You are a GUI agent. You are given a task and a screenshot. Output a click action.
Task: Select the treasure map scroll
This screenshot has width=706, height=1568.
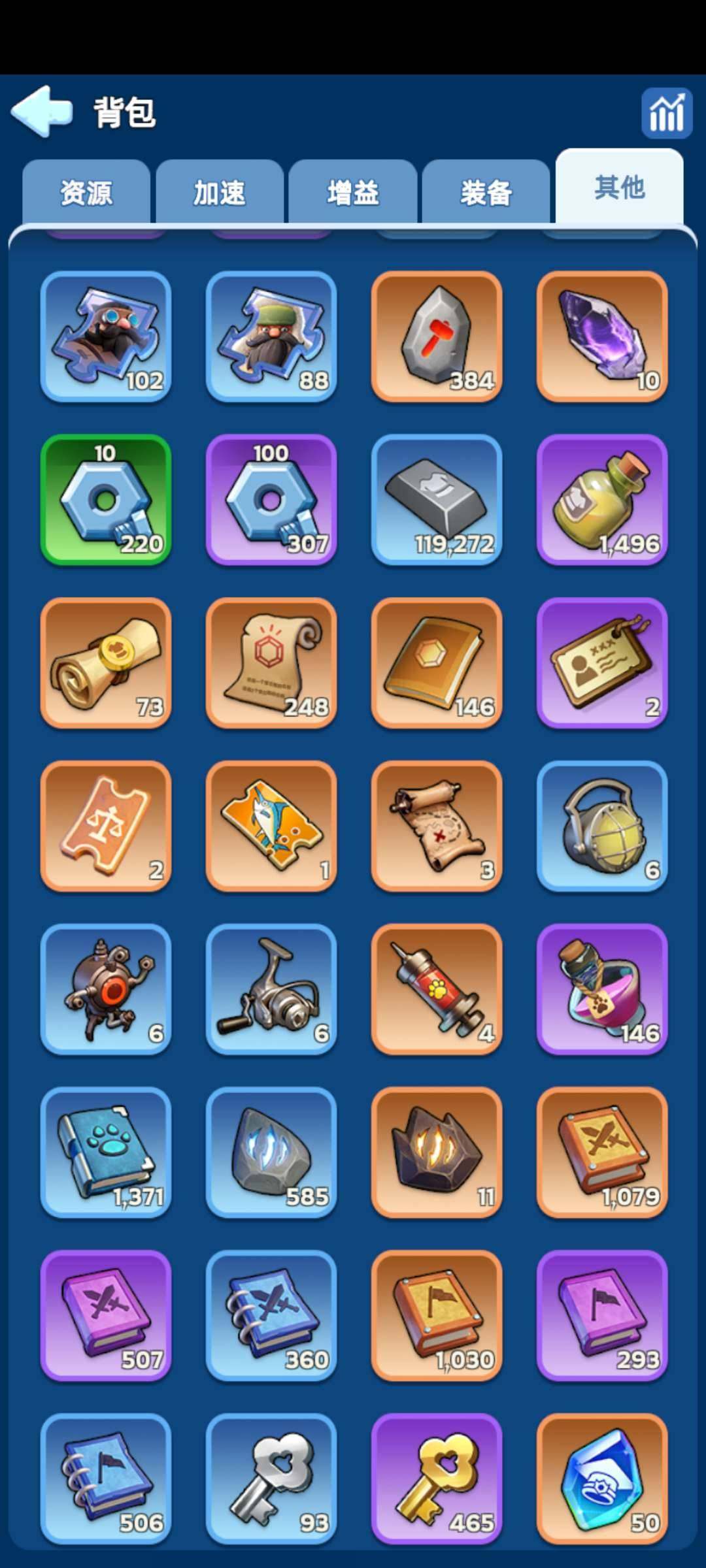pyautogui.click(x=437, y=826)
